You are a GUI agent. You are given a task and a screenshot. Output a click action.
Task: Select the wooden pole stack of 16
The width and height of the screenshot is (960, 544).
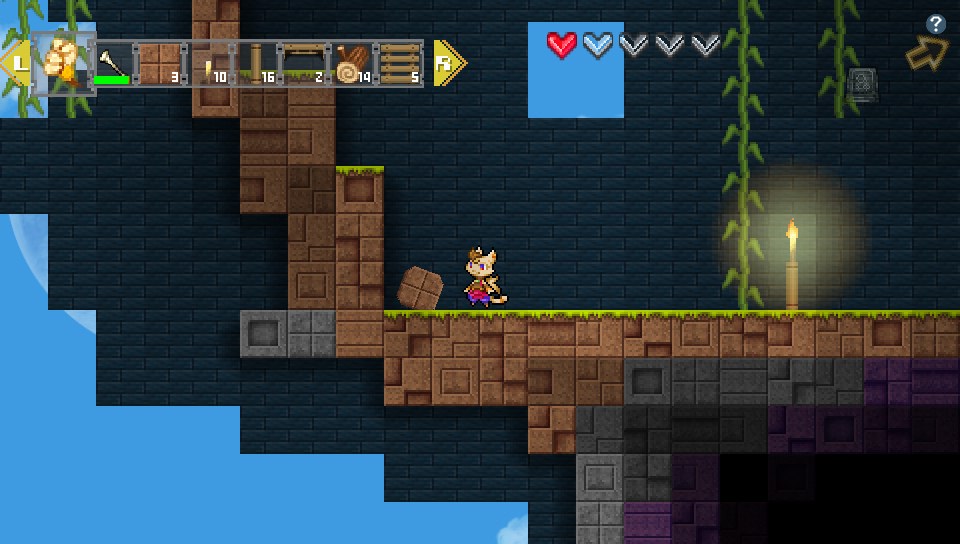point(256,64)
